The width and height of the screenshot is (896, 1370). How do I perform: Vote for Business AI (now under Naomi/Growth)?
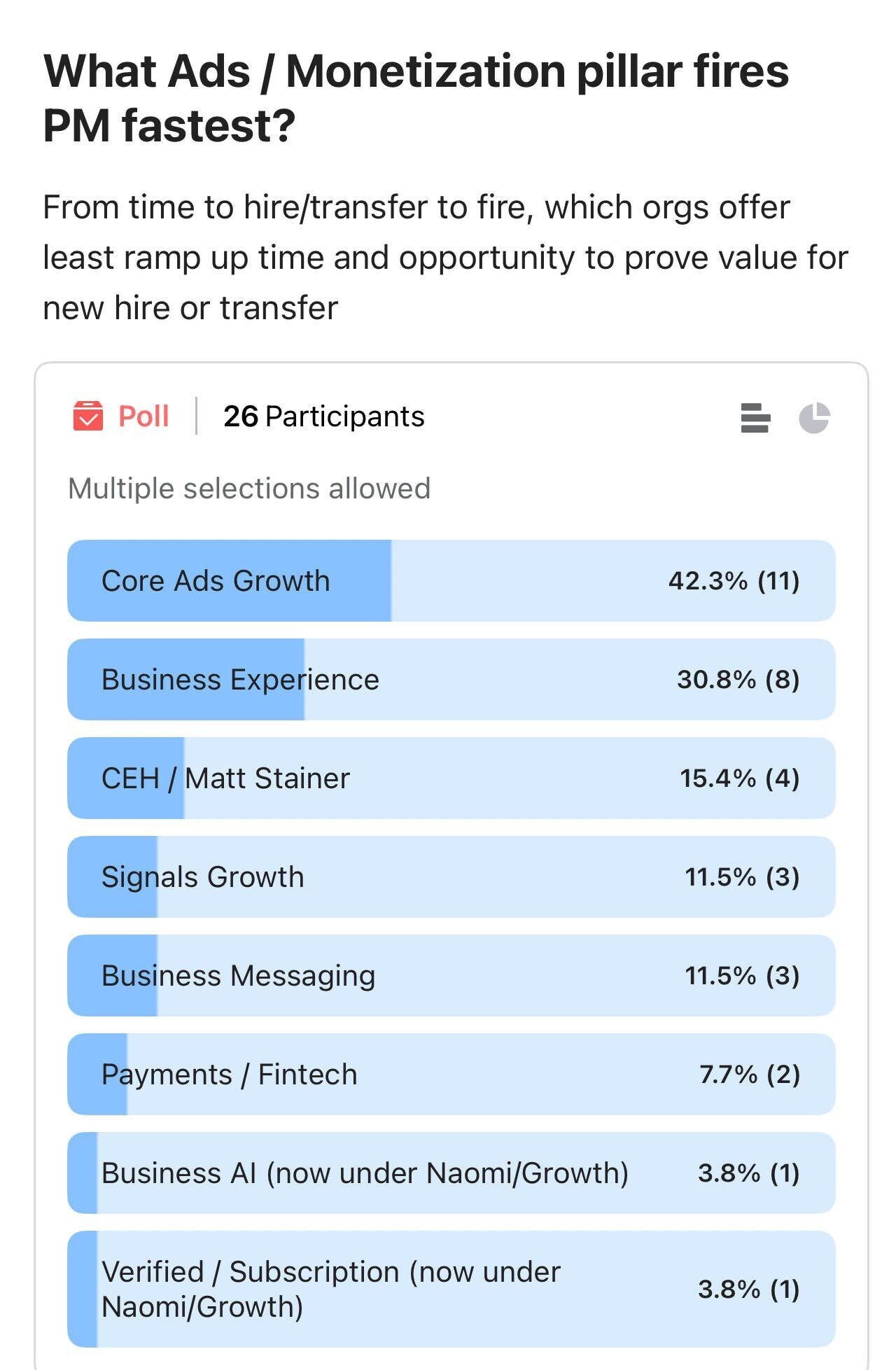pyautogui.click(x=365, y=1173)
